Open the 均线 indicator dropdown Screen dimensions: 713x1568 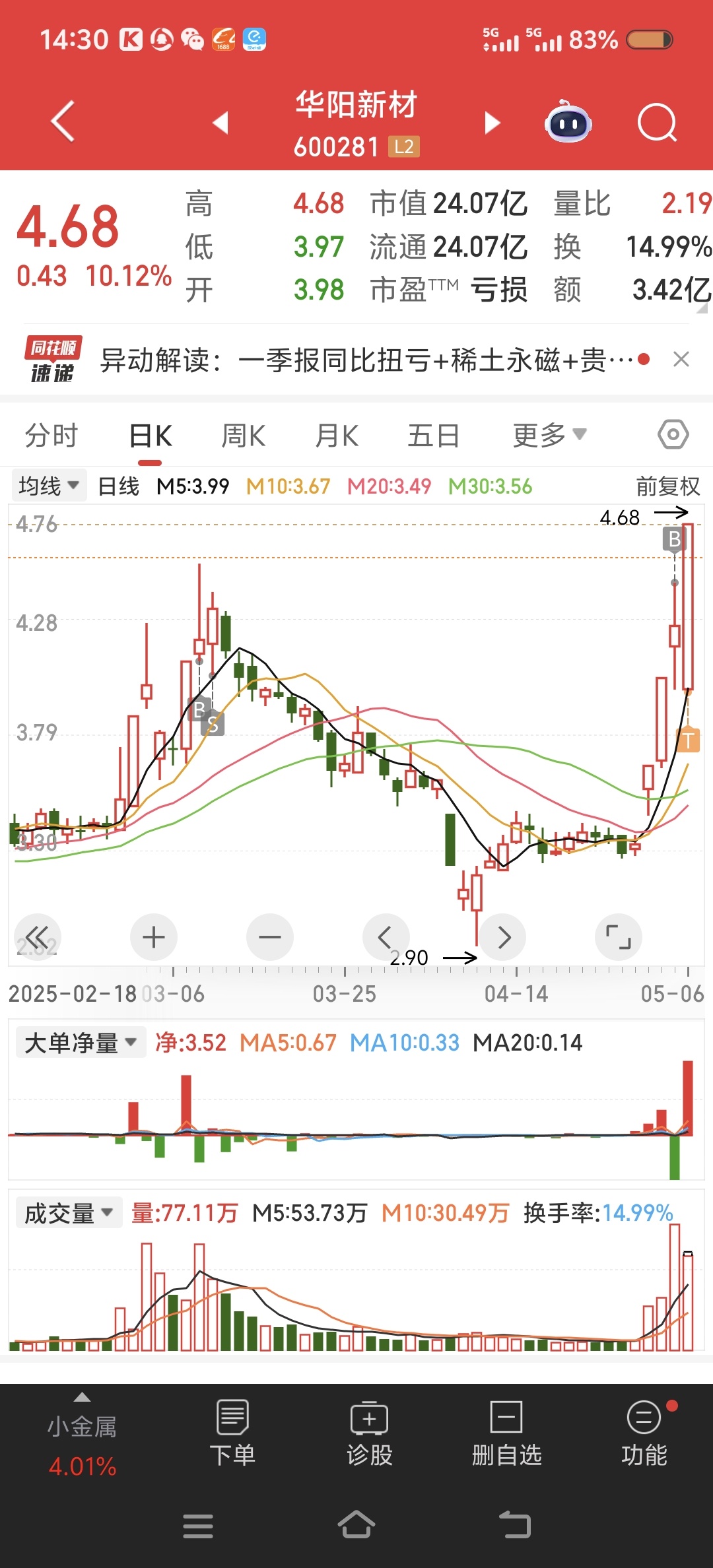click(x=49, y=486)
